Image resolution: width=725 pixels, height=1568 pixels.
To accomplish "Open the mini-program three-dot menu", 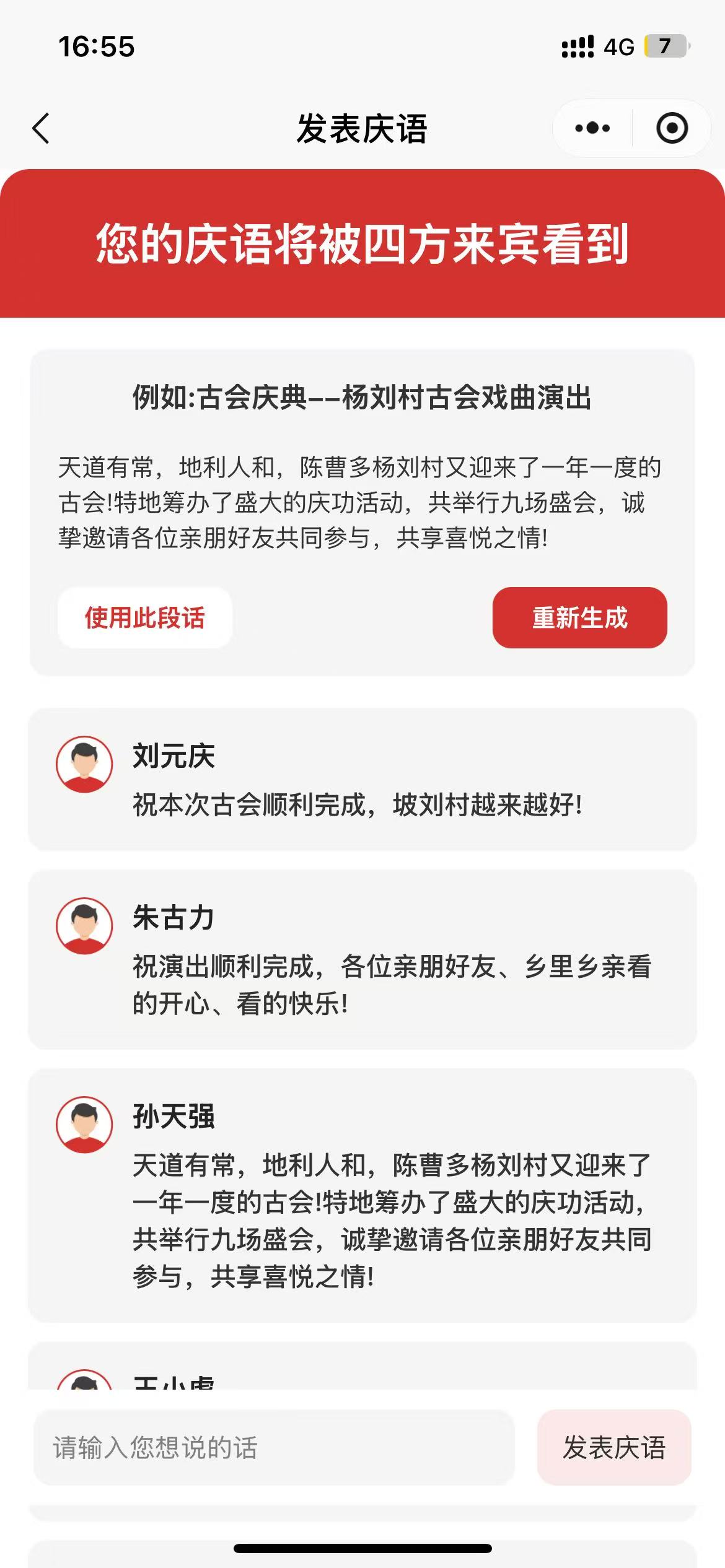I will 592,128.
